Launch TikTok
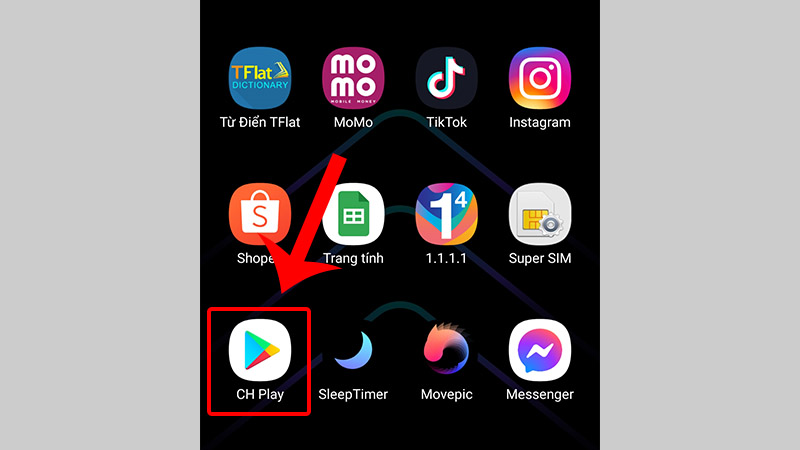Viewport: 800px width, 450px height. pyautogui.click(x=447, y=78)
